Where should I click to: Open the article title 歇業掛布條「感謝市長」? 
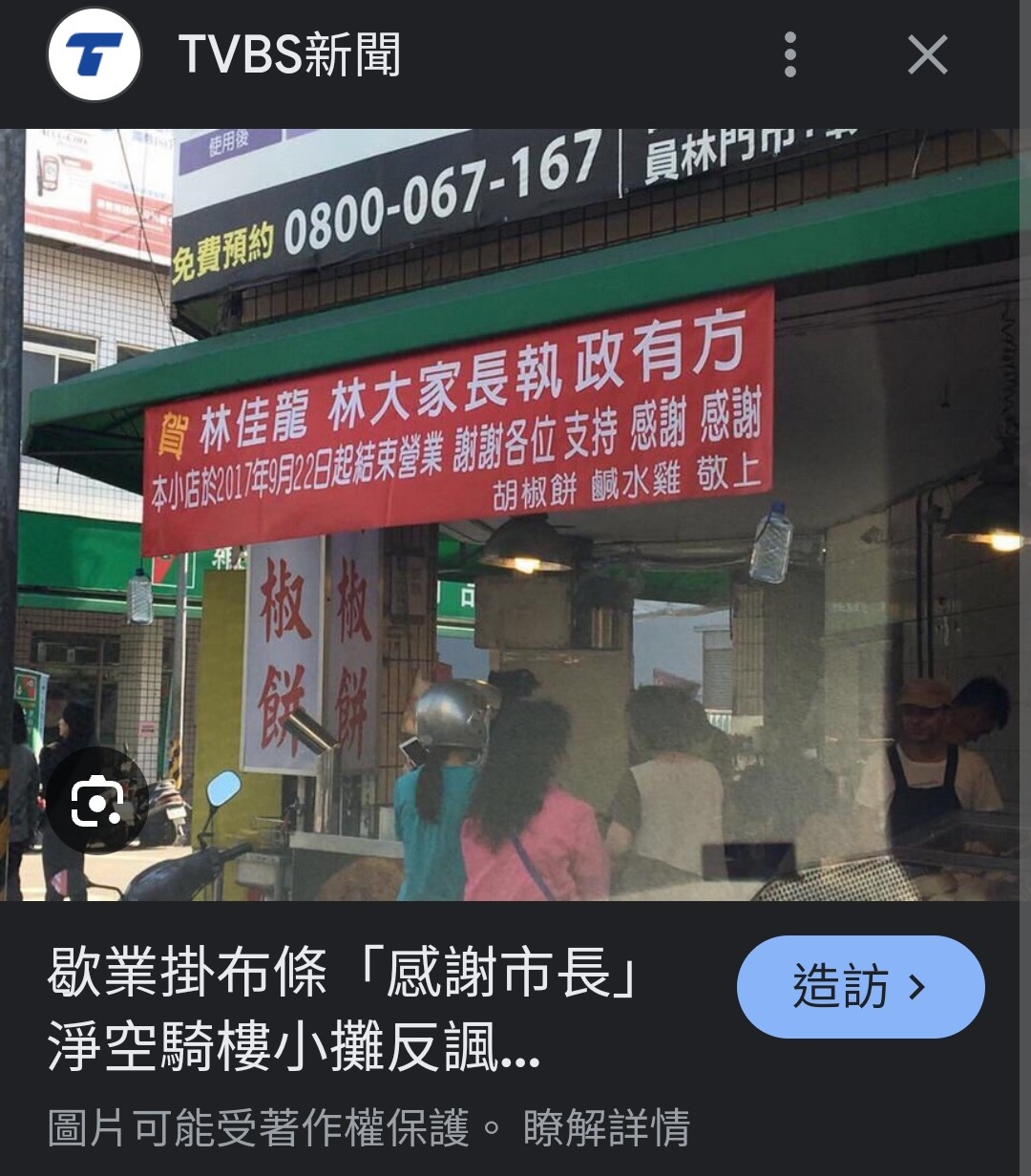coord(344,1012)
